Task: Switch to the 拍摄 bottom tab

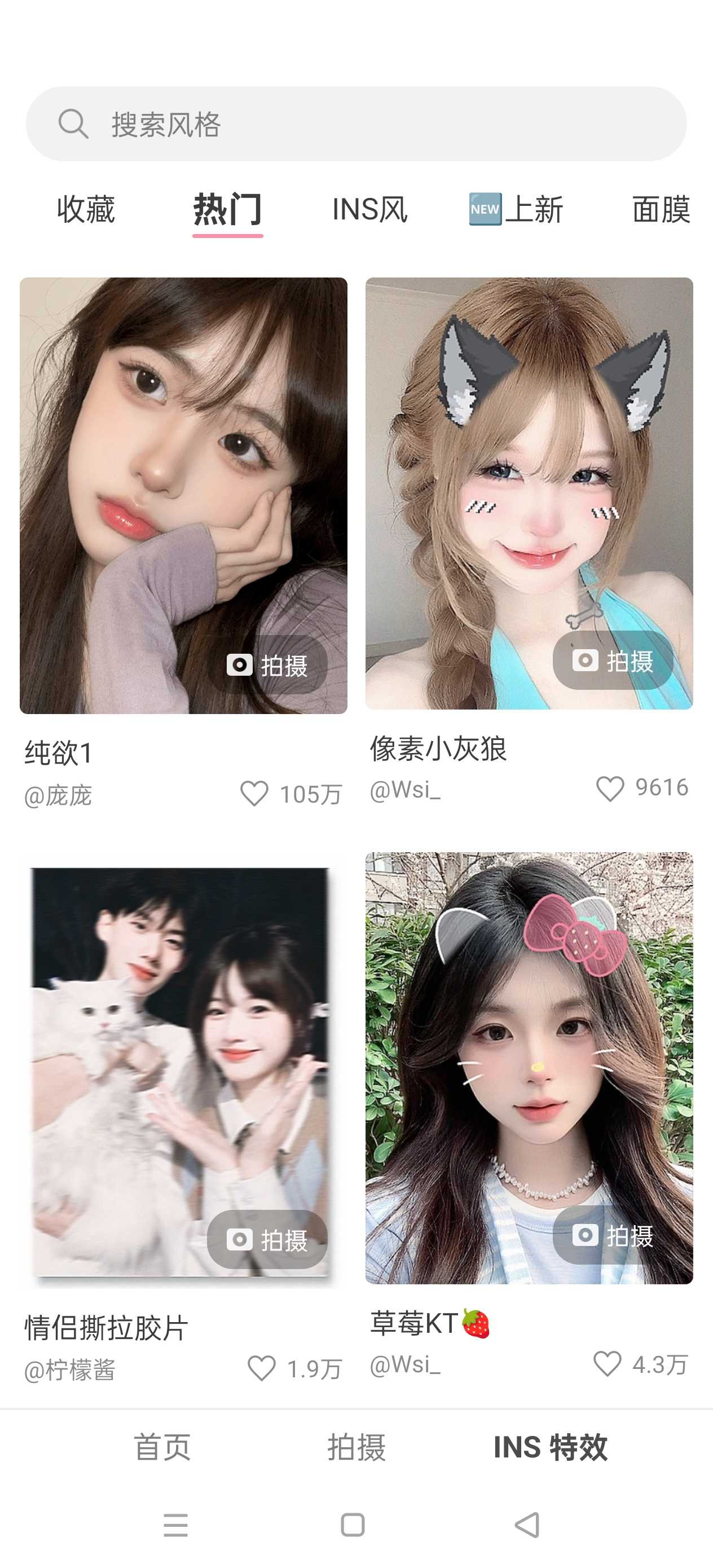Action: coord(356,1447)
